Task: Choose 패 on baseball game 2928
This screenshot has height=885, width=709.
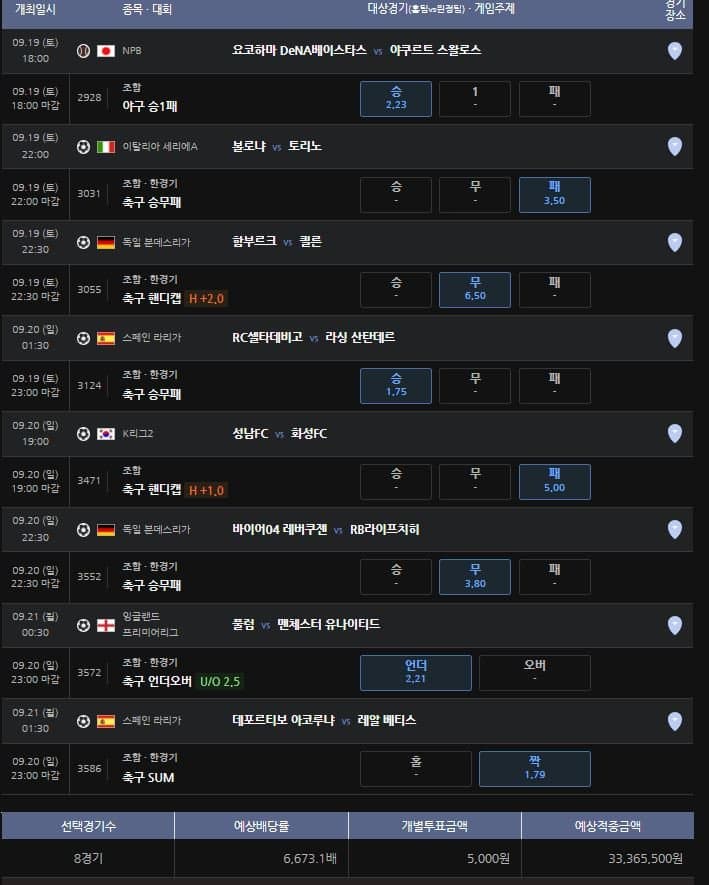Action: pos(554,99)
